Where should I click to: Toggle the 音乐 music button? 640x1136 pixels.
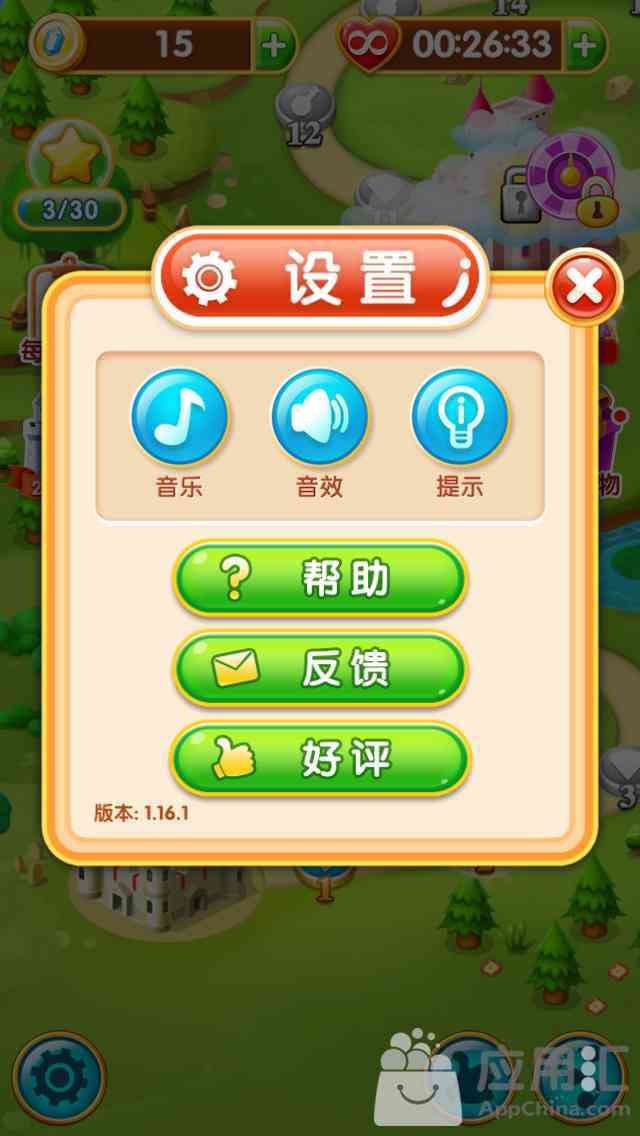180,417
